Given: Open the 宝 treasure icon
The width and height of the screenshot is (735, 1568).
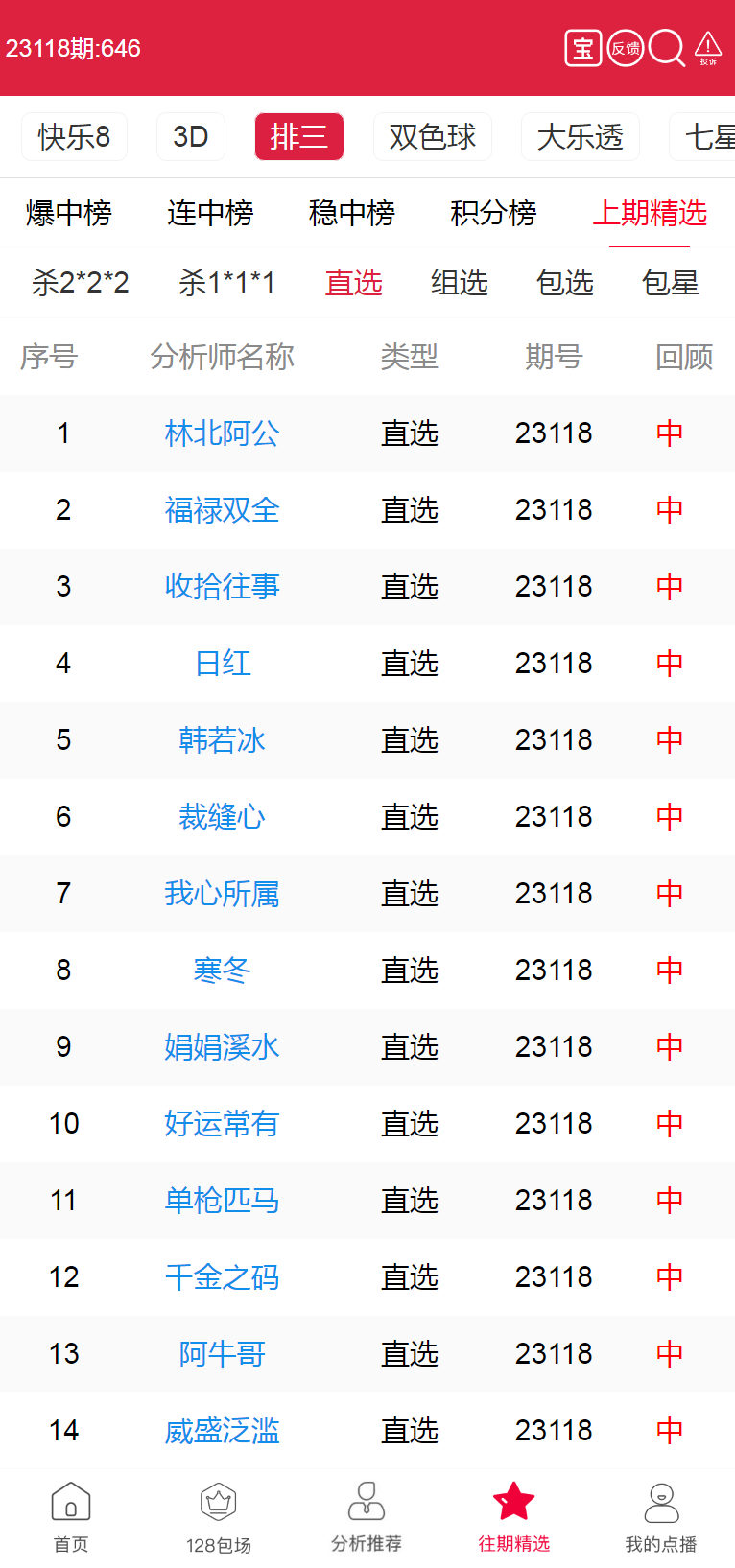Looking at the screenshot, I should pyautogui.click(x=583, y=48).
